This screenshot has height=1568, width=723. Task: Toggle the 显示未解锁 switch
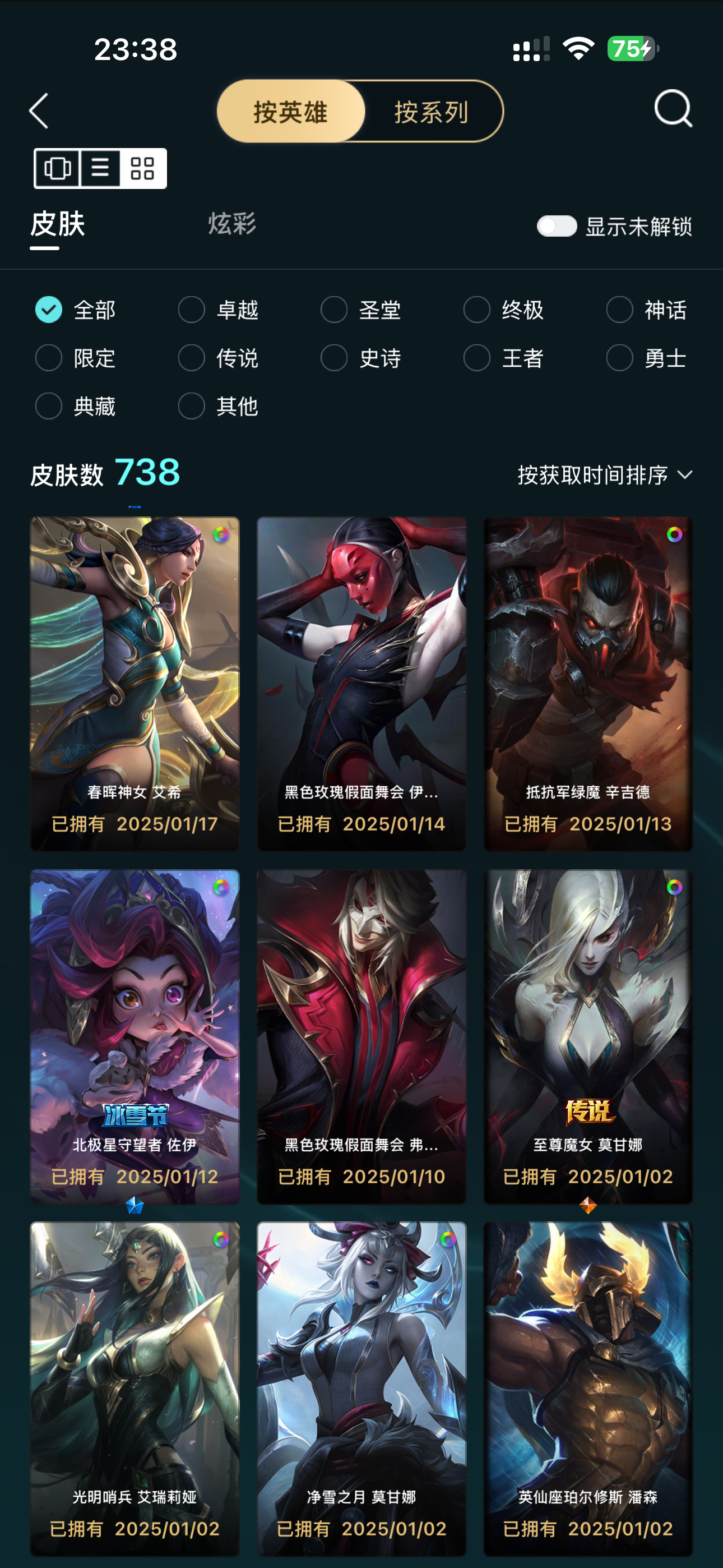pyautogui.click(x=556, y=226)
